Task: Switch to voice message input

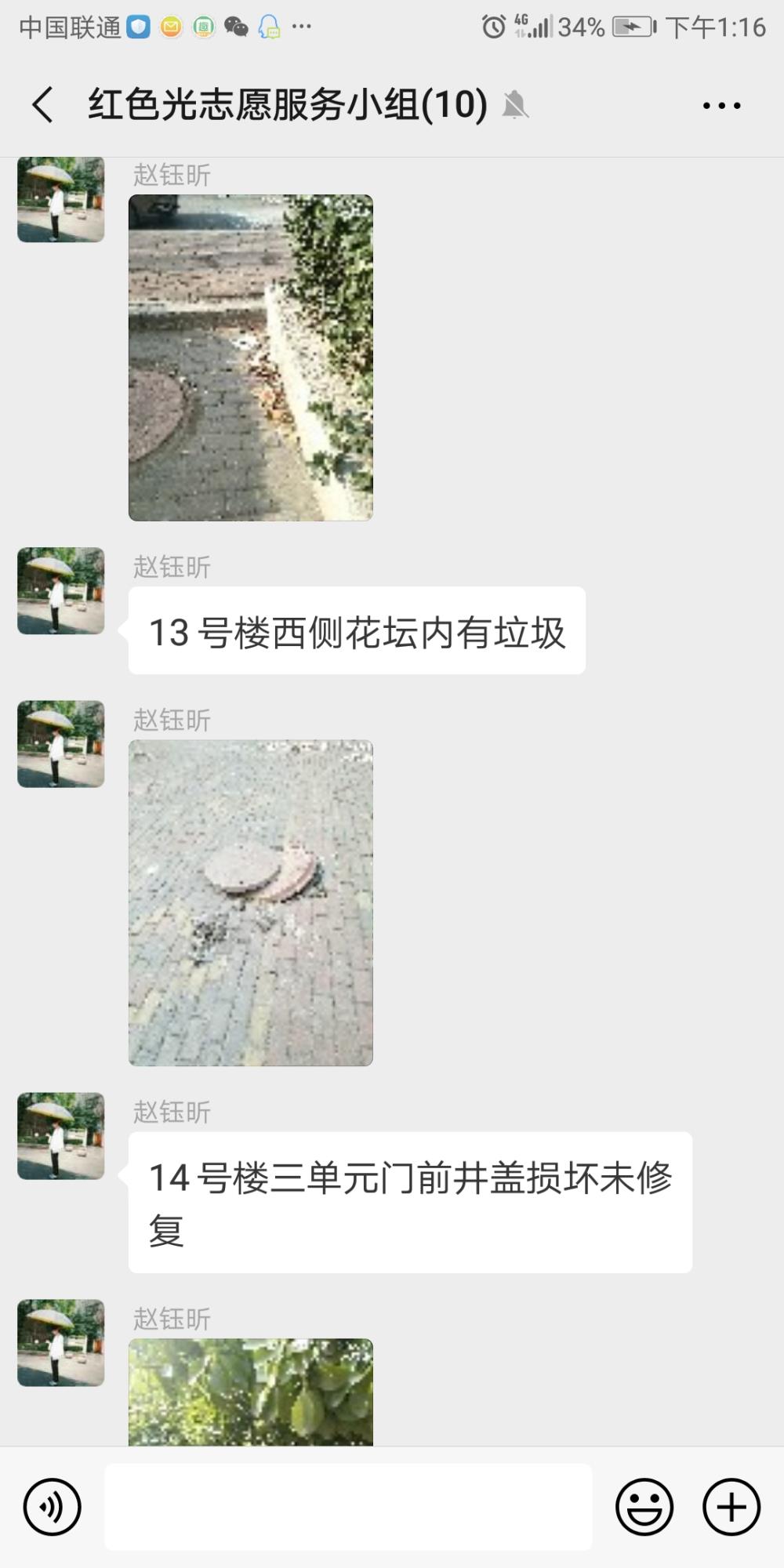Action: 53,1507
